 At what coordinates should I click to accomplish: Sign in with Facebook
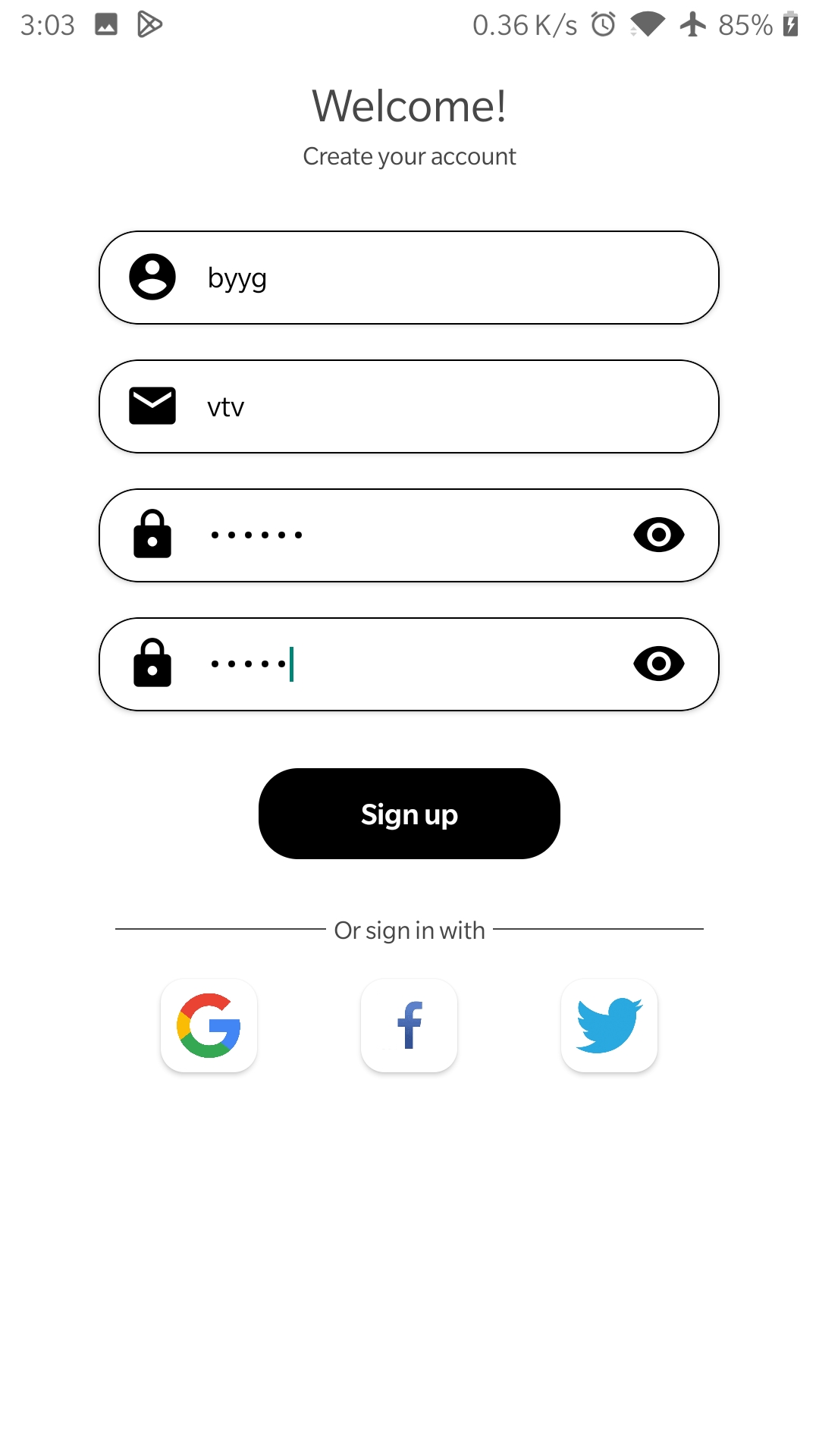409,1025
